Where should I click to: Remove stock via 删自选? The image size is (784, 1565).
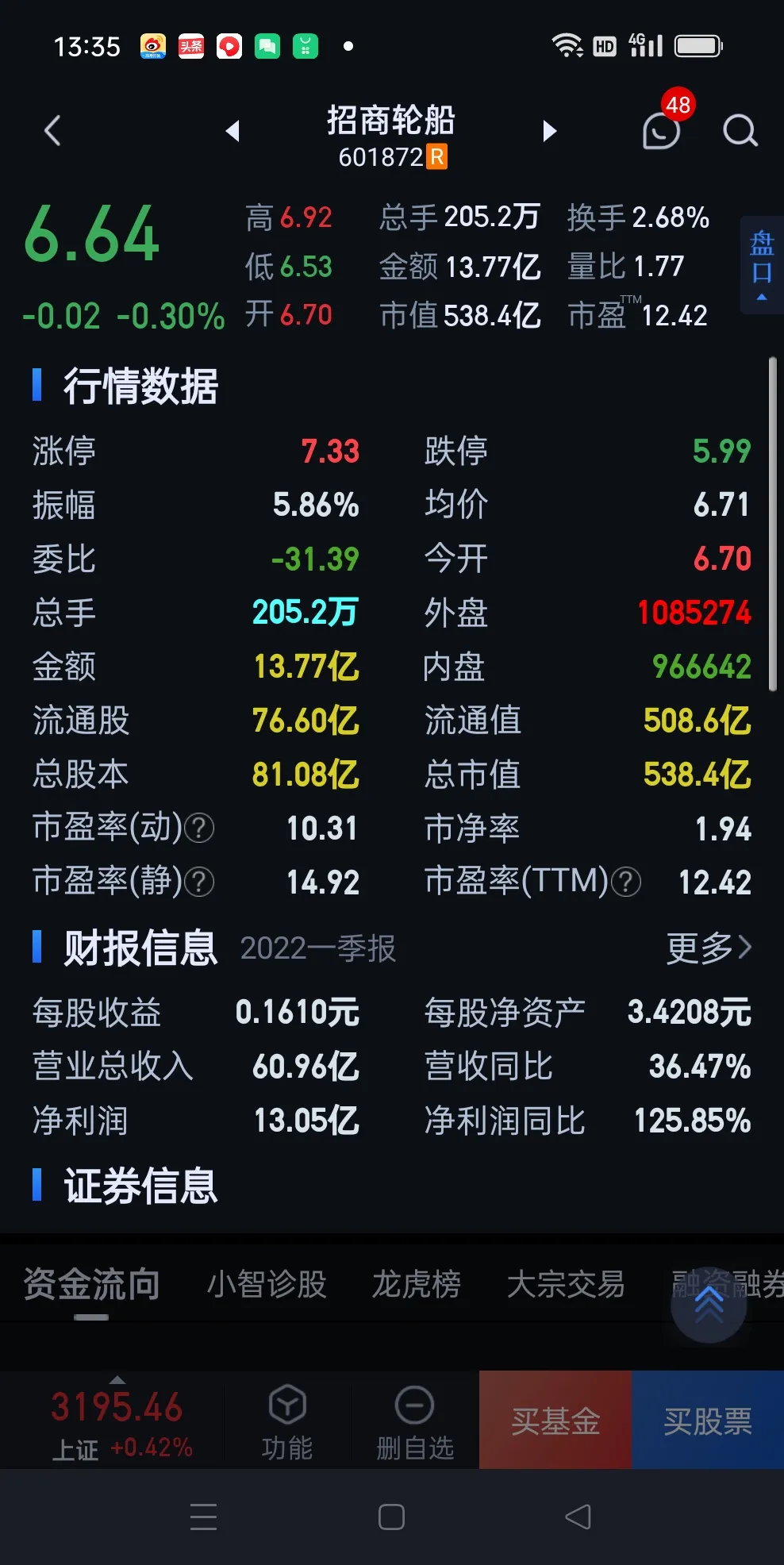click(415, 1421)
